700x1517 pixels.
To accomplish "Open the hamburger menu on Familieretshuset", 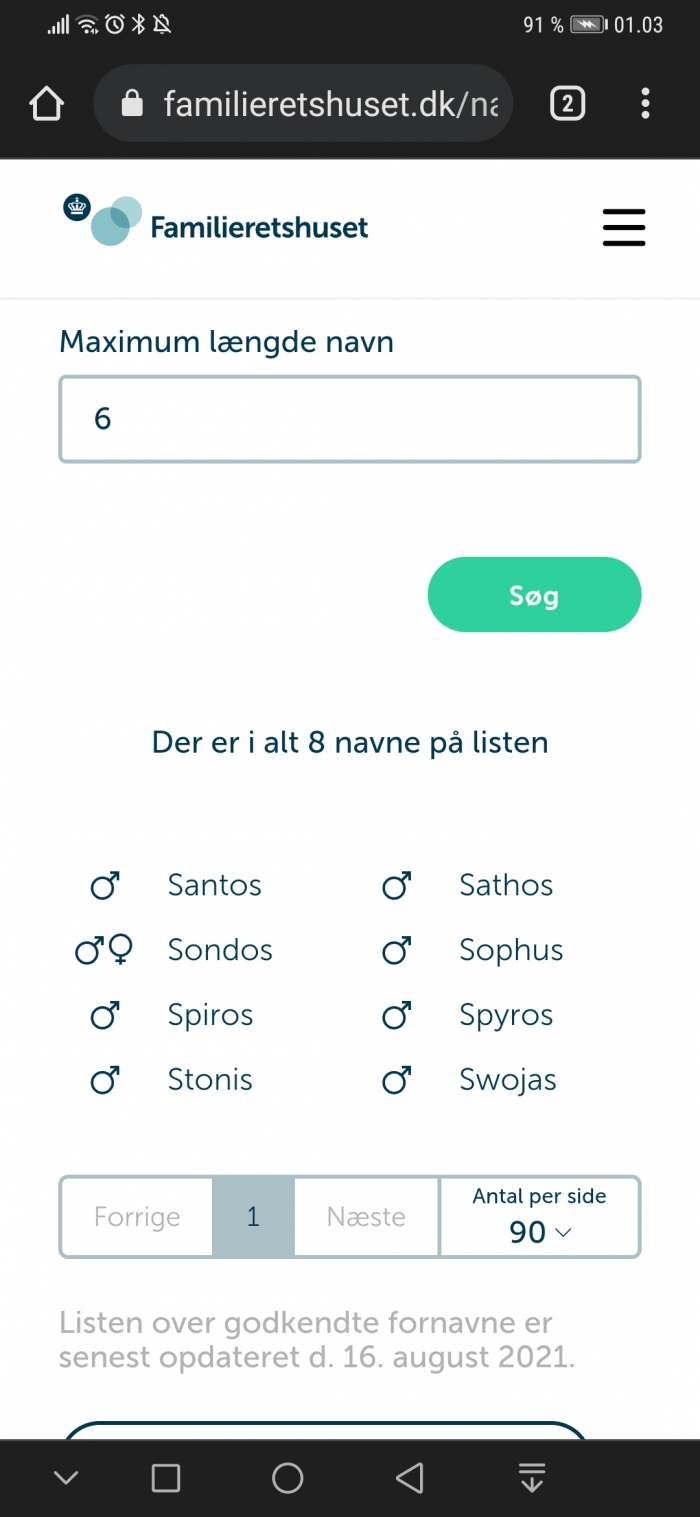I will 624,227.
